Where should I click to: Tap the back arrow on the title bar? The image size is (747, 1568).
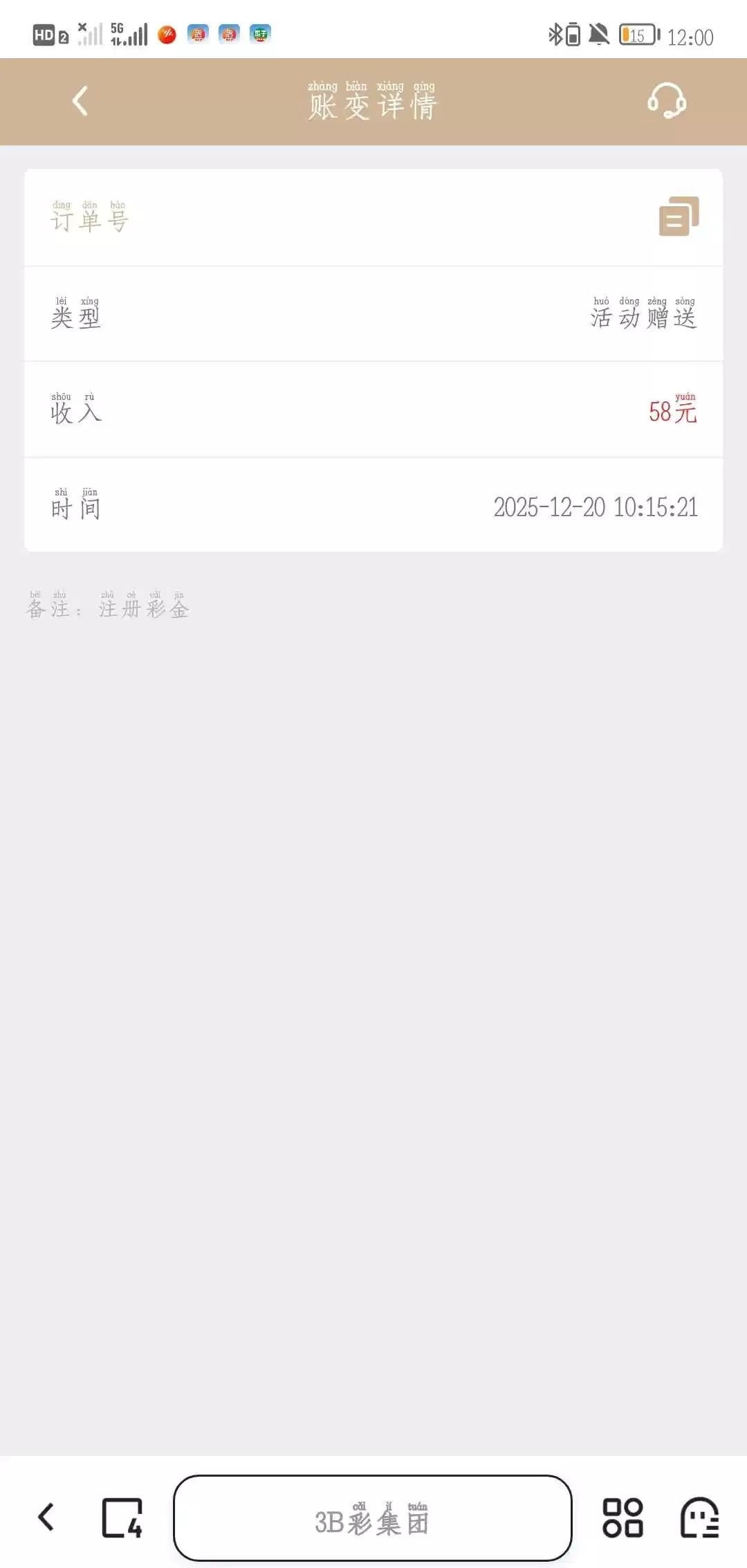(x=80, y=100)
